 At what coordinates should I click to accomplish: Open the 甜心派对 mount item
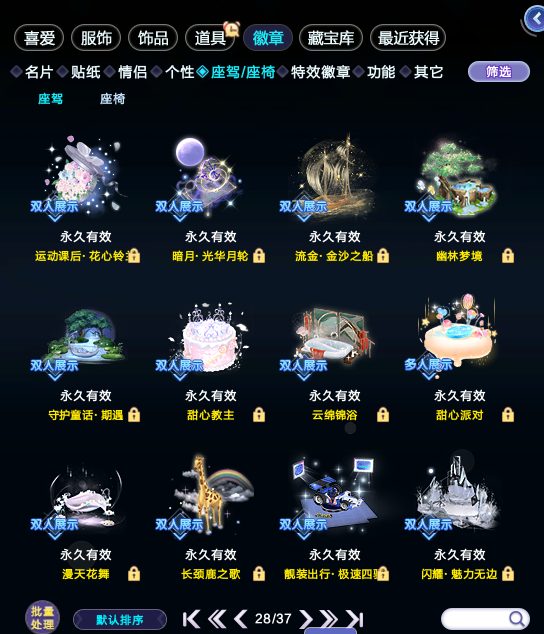(459, 359)
